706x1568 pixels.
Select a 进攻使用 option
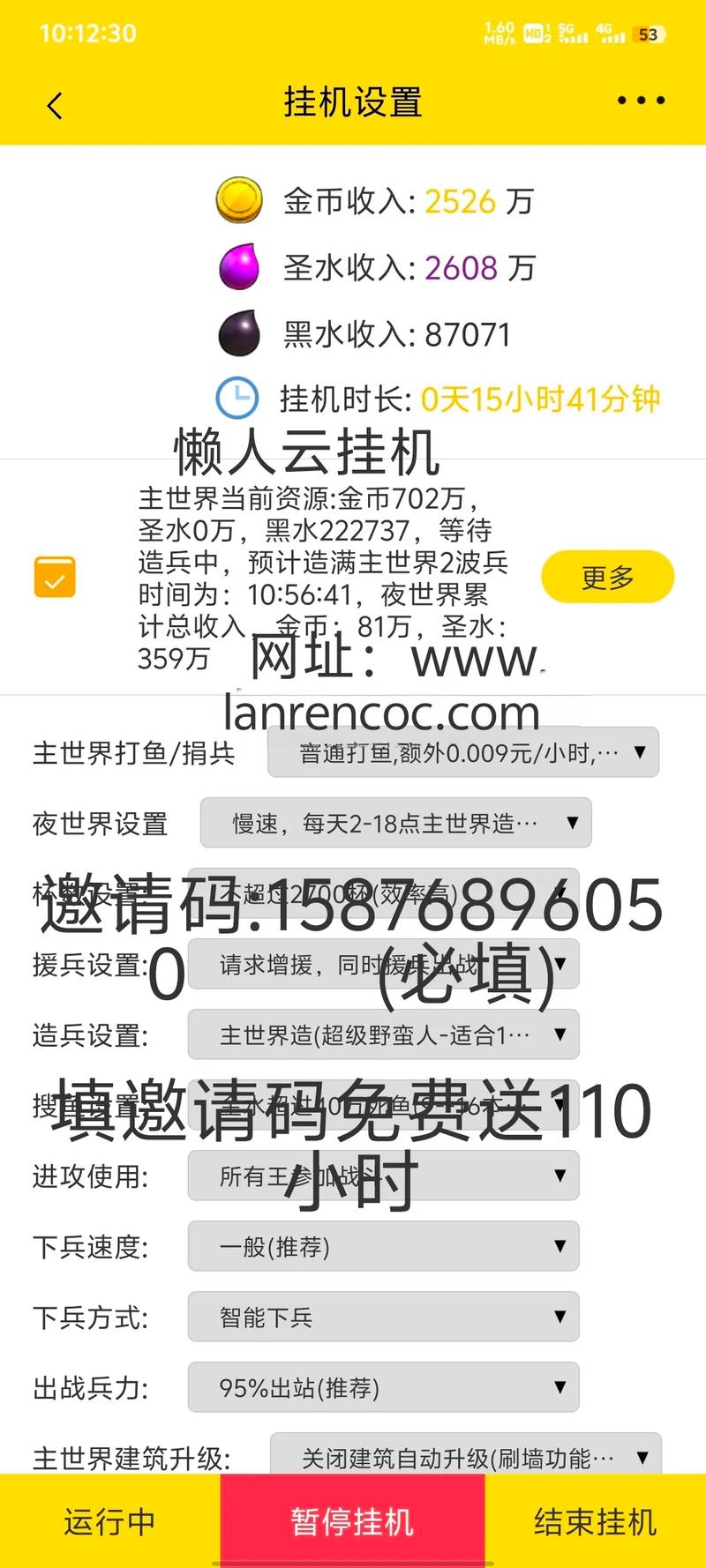tap(383, 1176)
